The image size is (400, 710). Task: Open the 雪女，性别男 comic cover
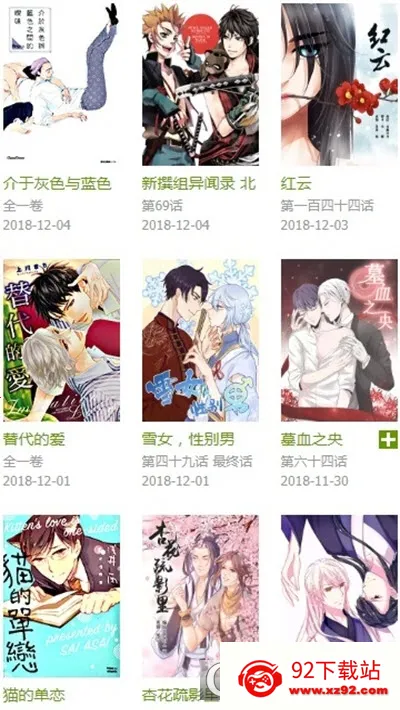tap(200, 340)
